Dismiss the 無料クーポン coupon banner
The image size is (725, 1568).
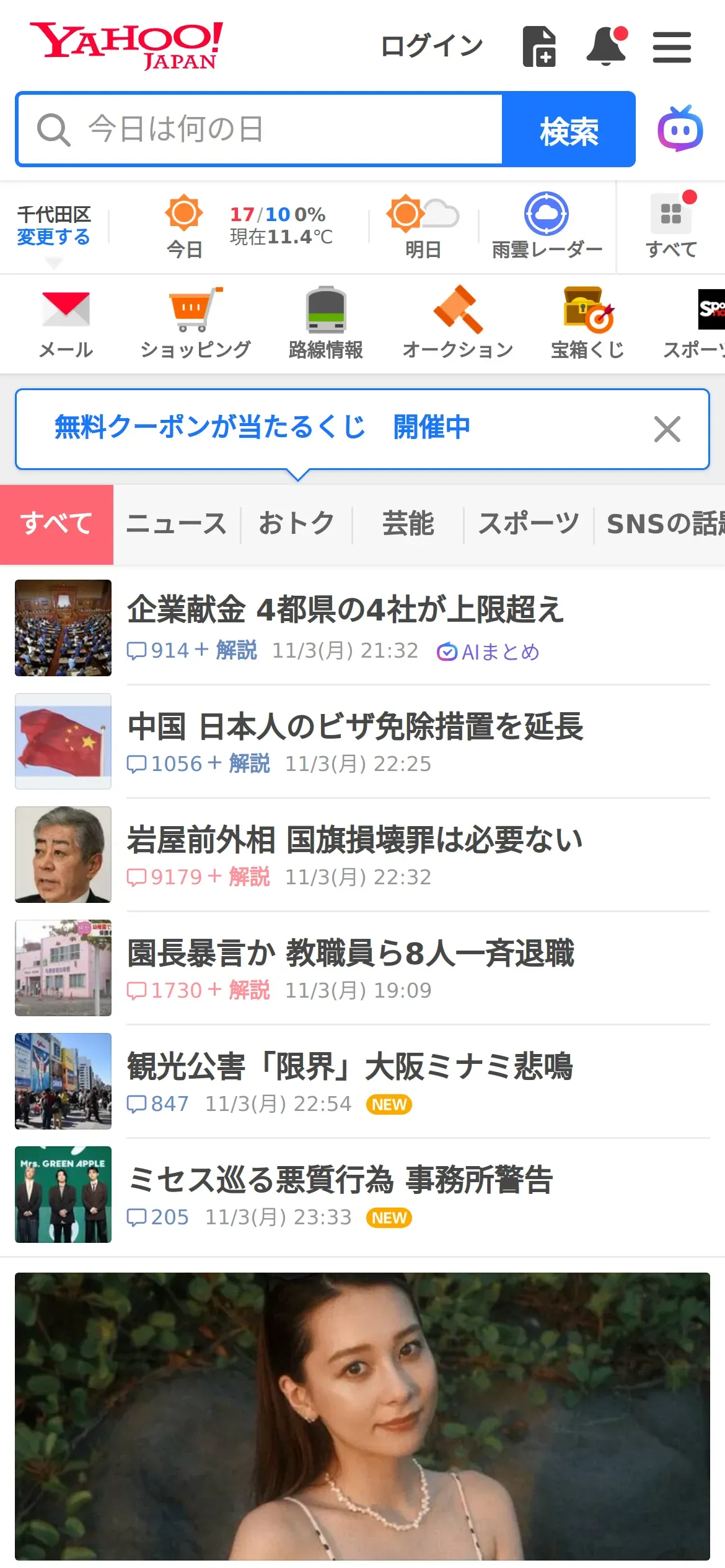coord(667,429)
